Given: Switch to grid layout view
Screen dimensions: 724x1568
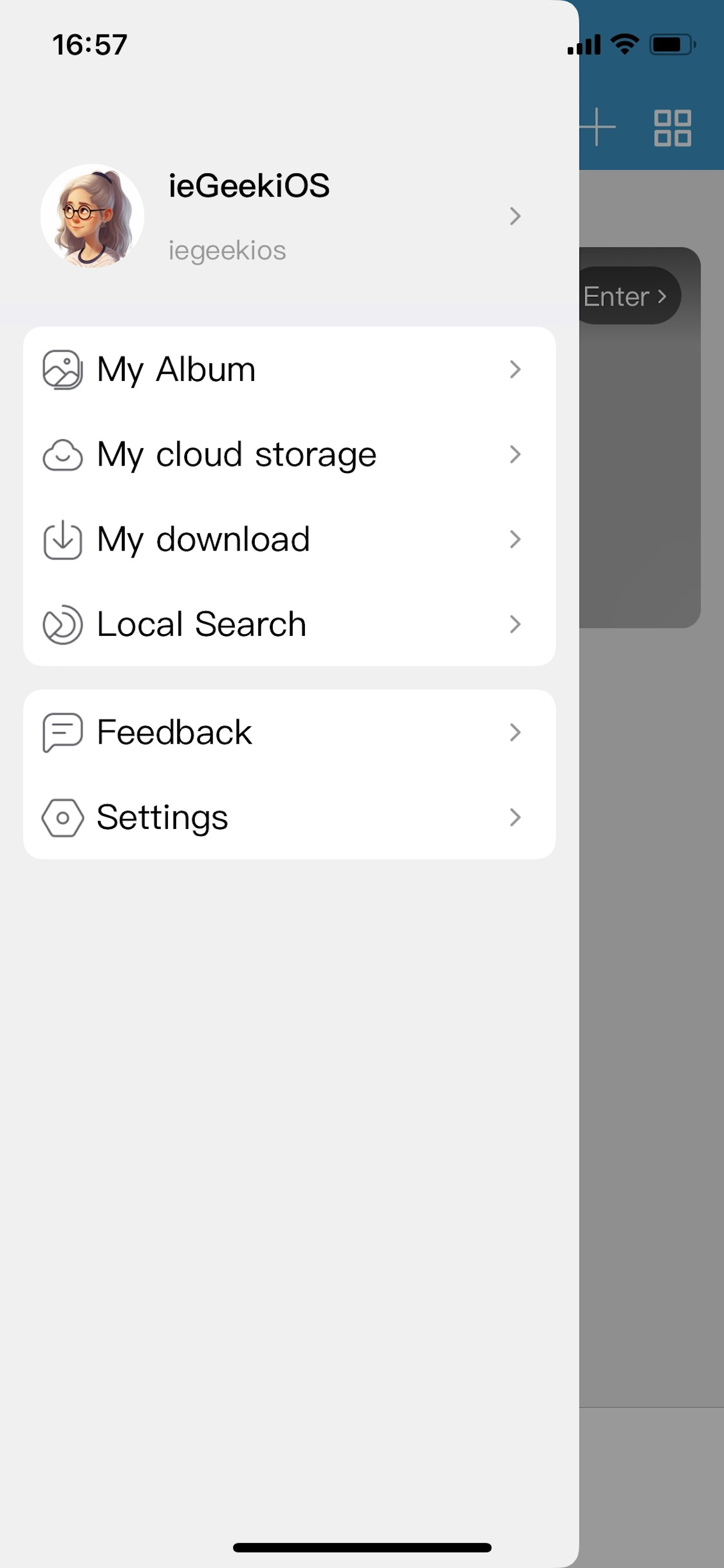Looking at the screenshot, I should coord(672,128).
